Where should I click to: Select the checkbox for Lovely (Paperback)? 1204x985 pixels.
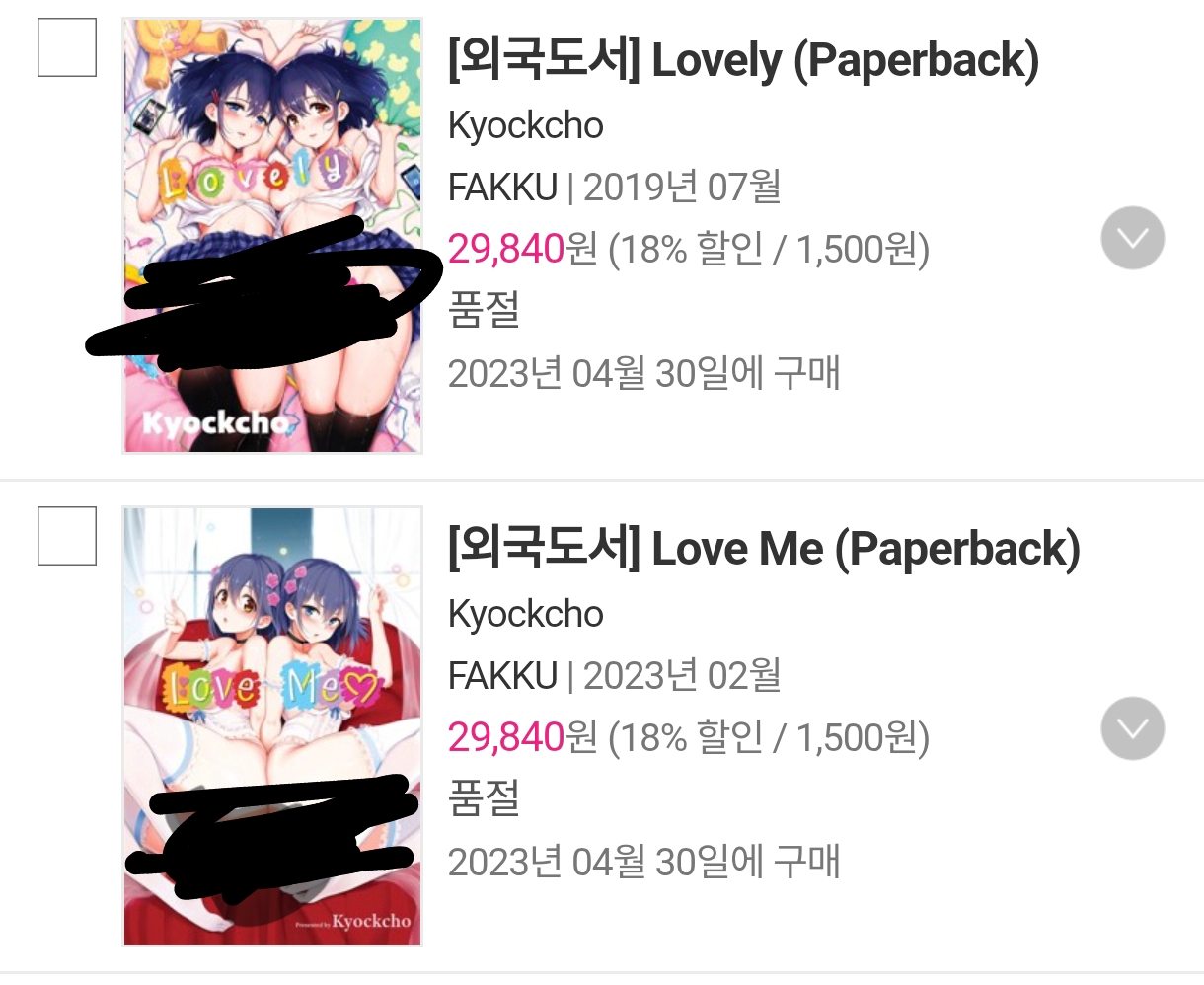tap(67, 47)
